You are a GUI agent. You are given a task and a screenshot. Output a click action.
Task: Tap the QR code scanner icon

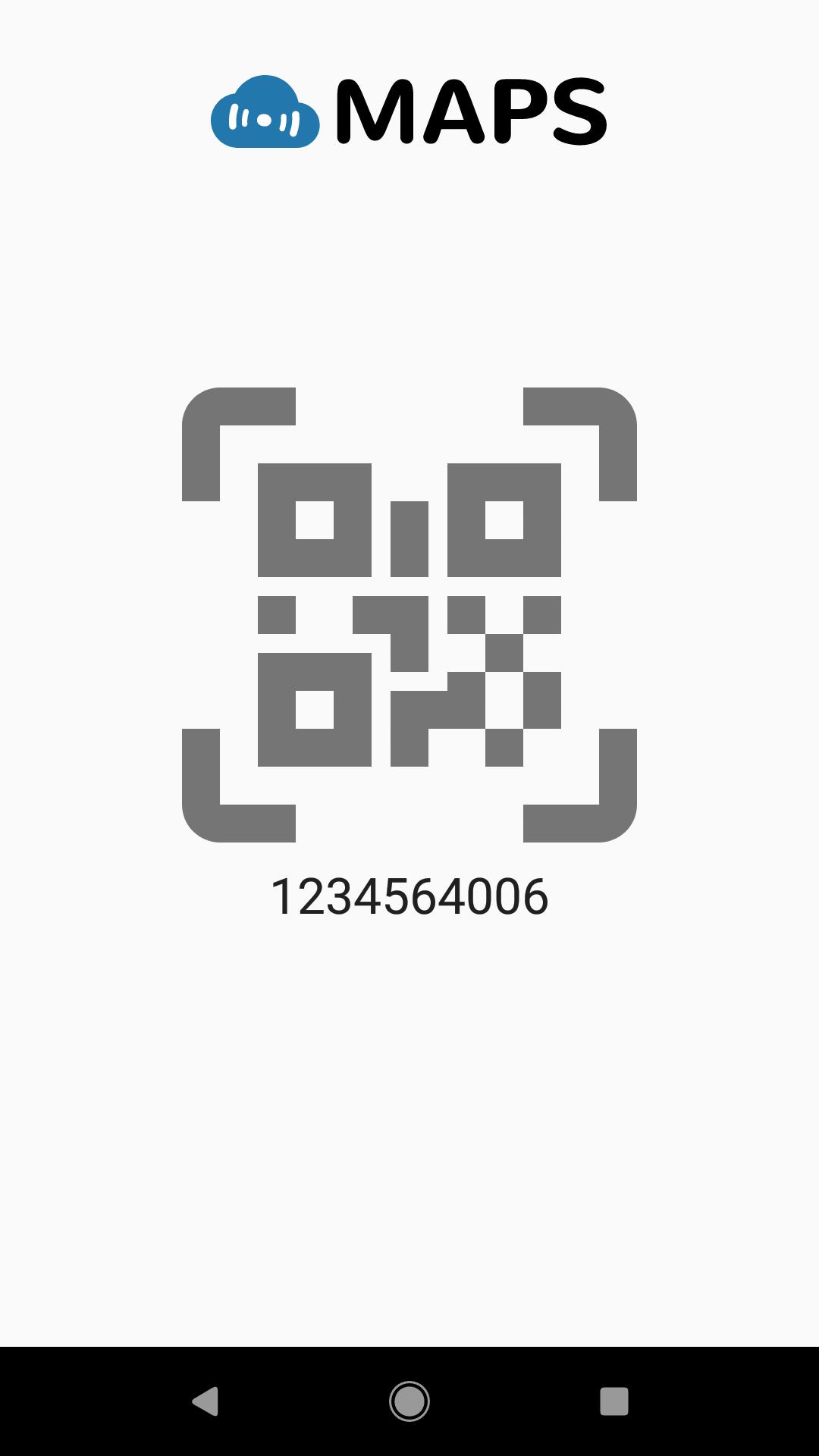[x=409, y=615]
